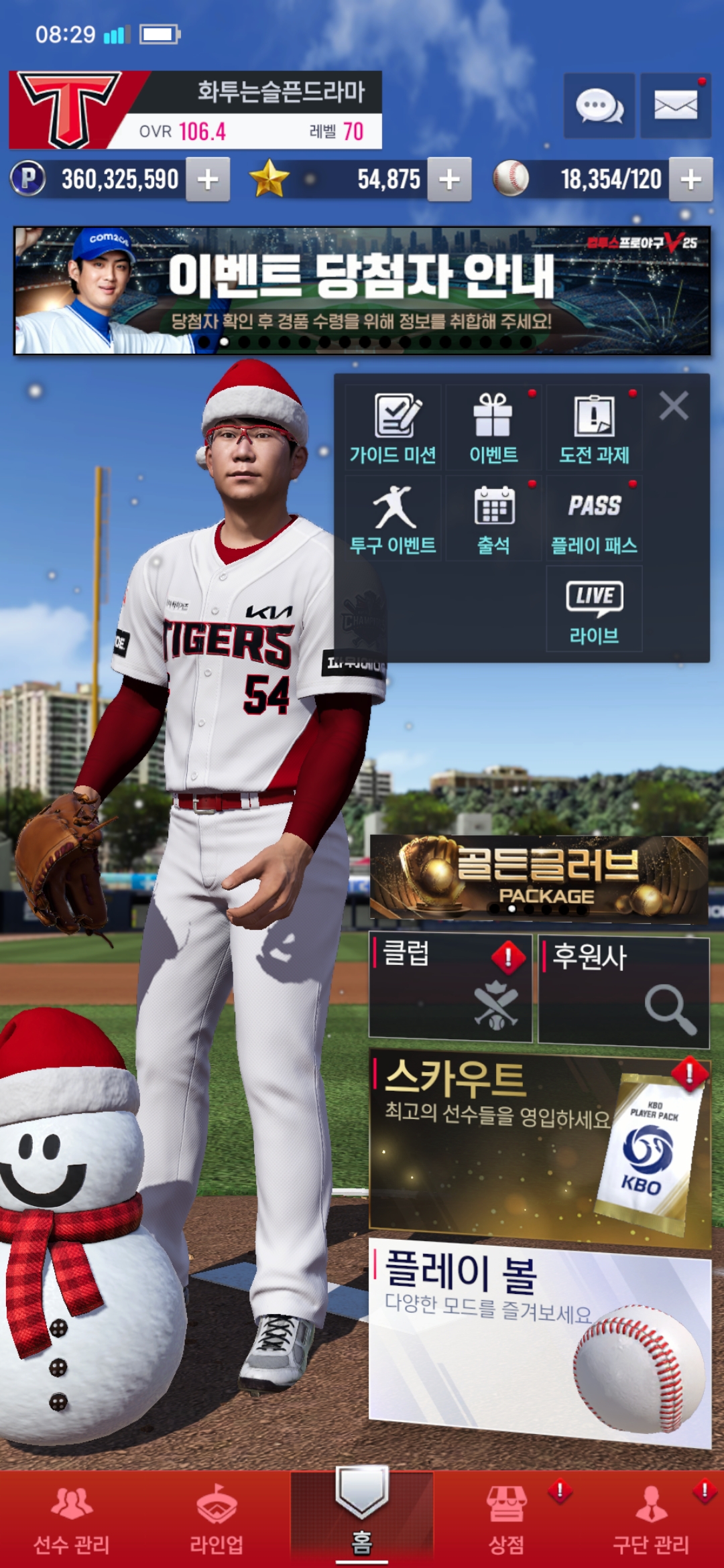This screenshot has height=1568, width=724.
Task: Open the chat bubble icon
Action: pos(599,106)
